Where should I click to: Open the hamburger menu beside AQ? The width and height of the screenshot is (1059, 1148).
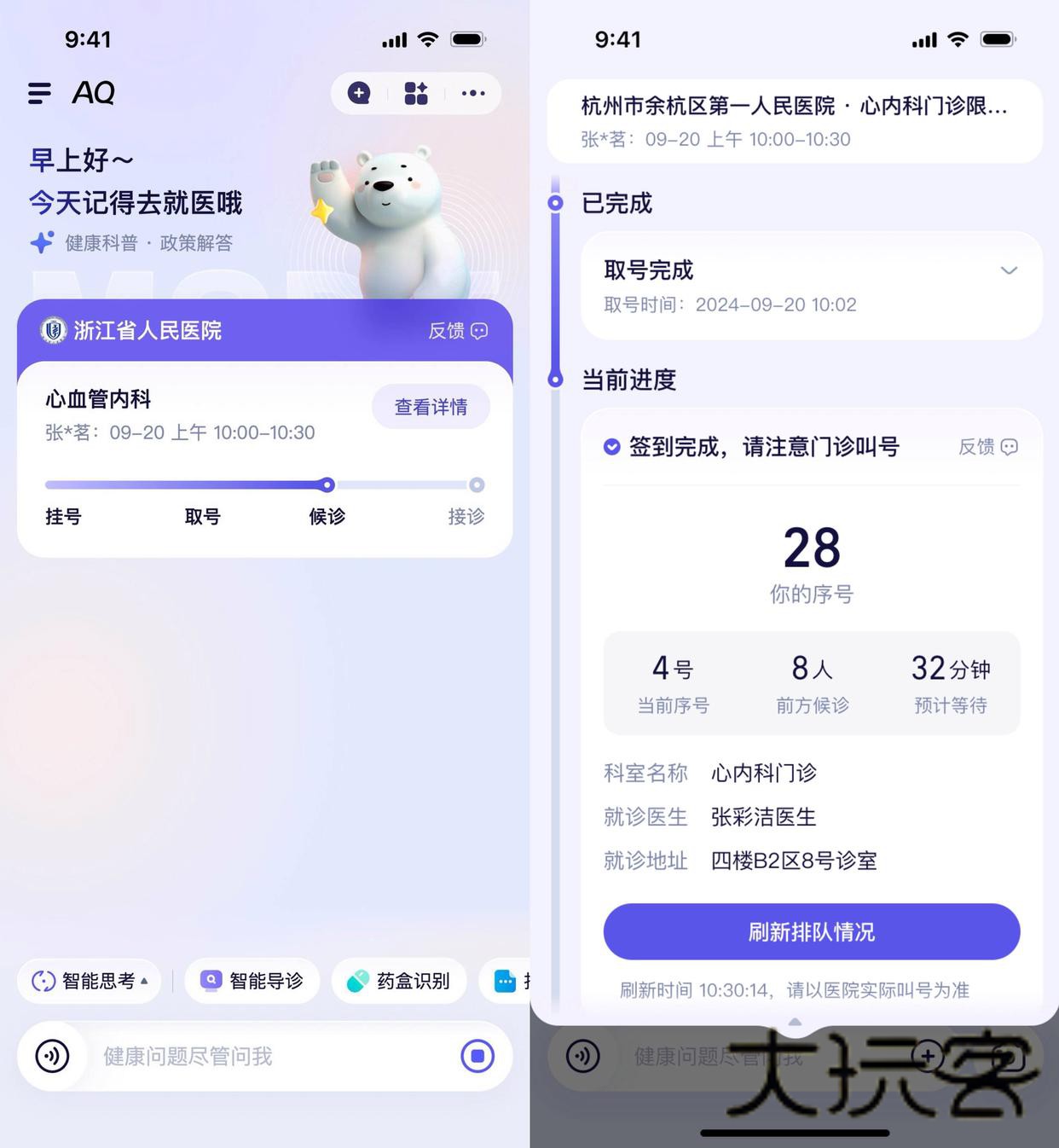coord(39,93)
